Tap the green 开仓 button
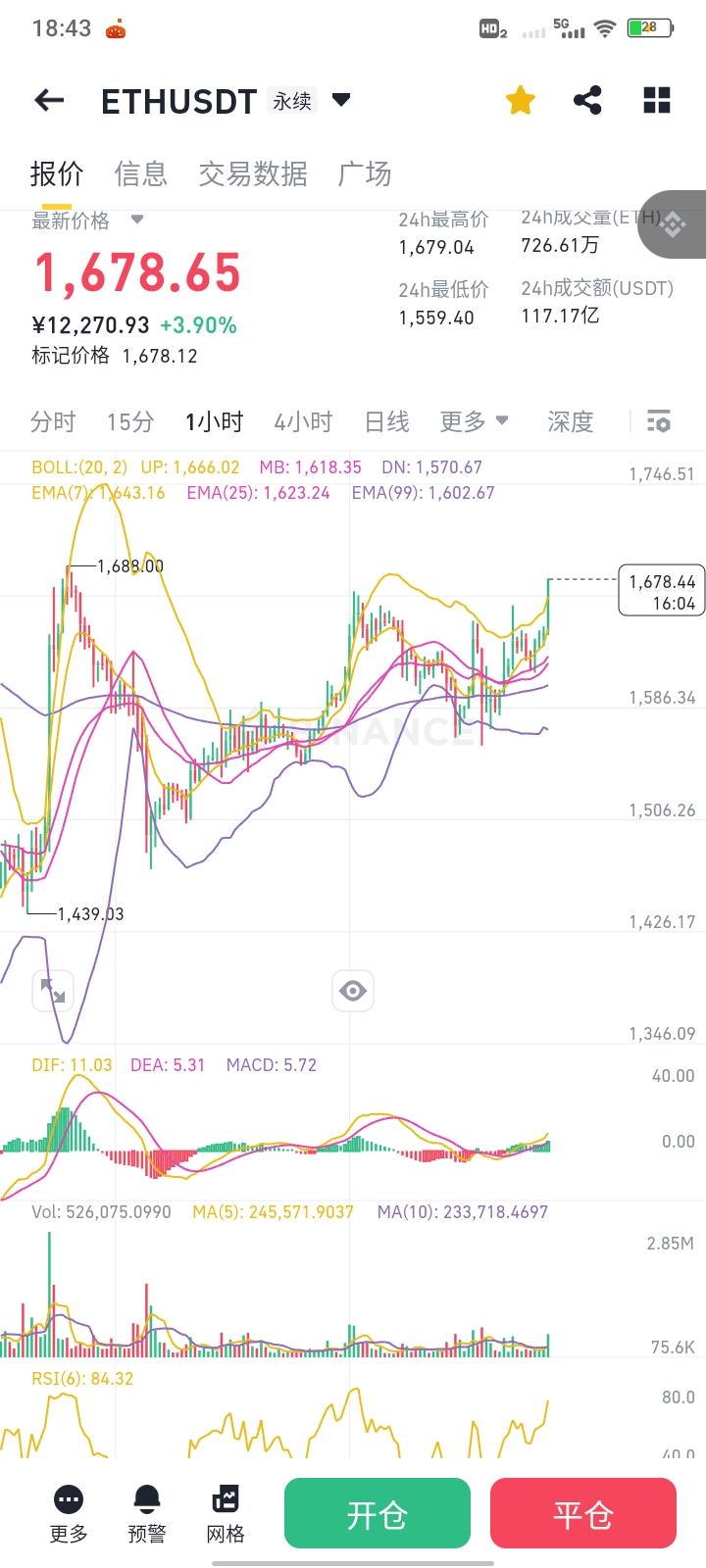This screenshot has height=1568, width=706. (378, 1514)
